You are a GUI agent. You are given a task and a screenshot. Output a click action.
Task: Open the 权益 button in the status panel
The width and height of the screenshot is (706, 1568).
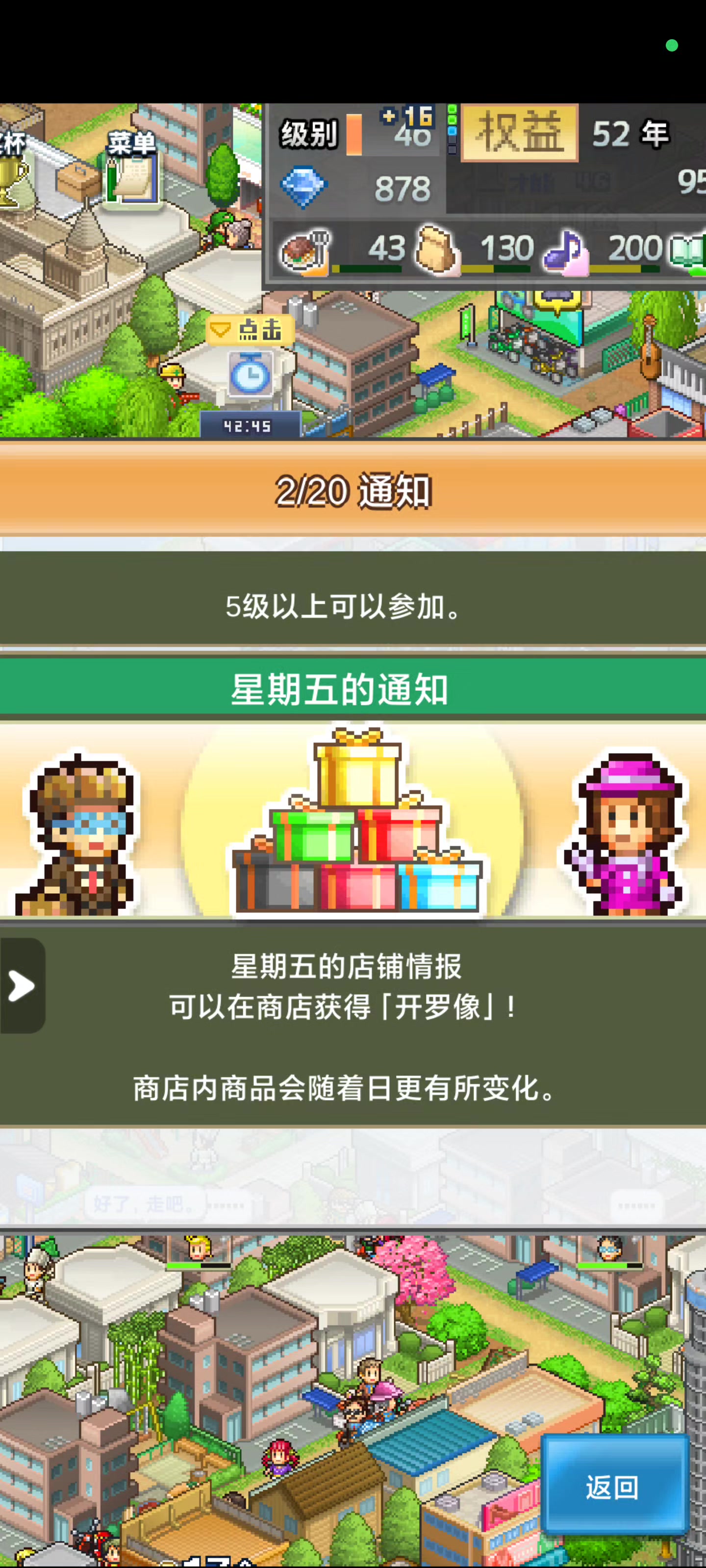pyautogui.click(x=519, y=133)
